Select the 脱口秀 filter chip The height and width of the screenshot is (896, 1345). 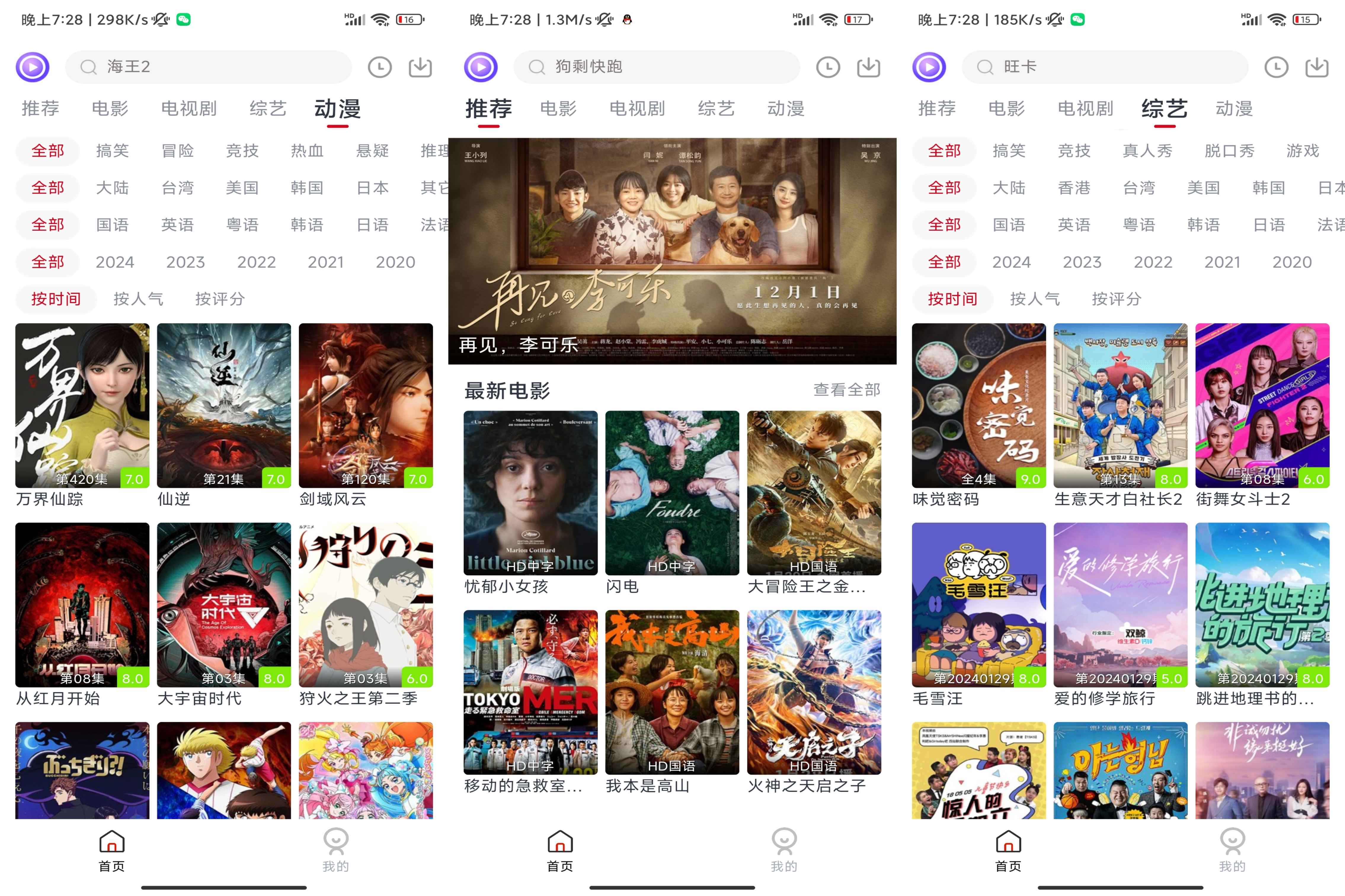pos(1229,151)
